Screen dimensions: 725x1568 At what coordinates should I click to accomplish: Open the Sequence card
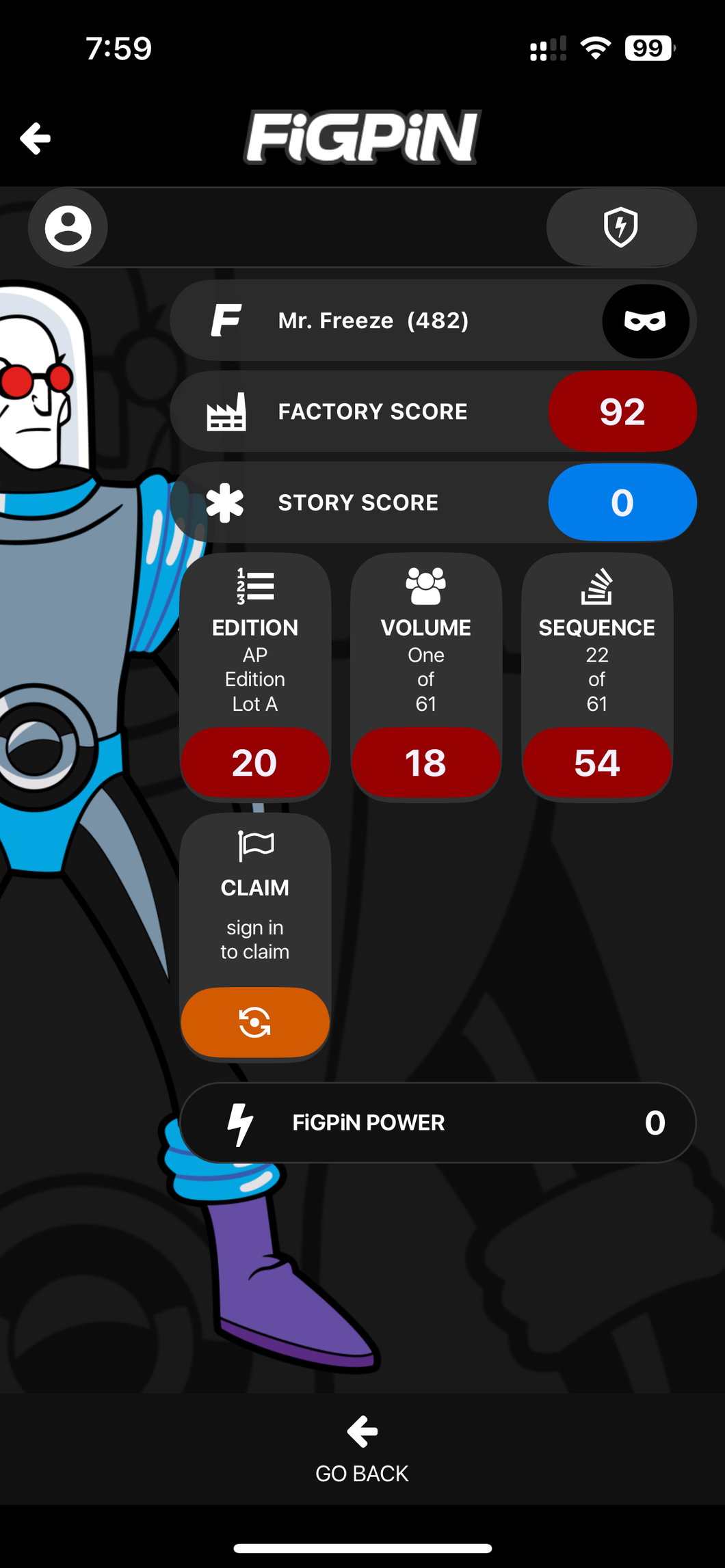pos(596,675)
